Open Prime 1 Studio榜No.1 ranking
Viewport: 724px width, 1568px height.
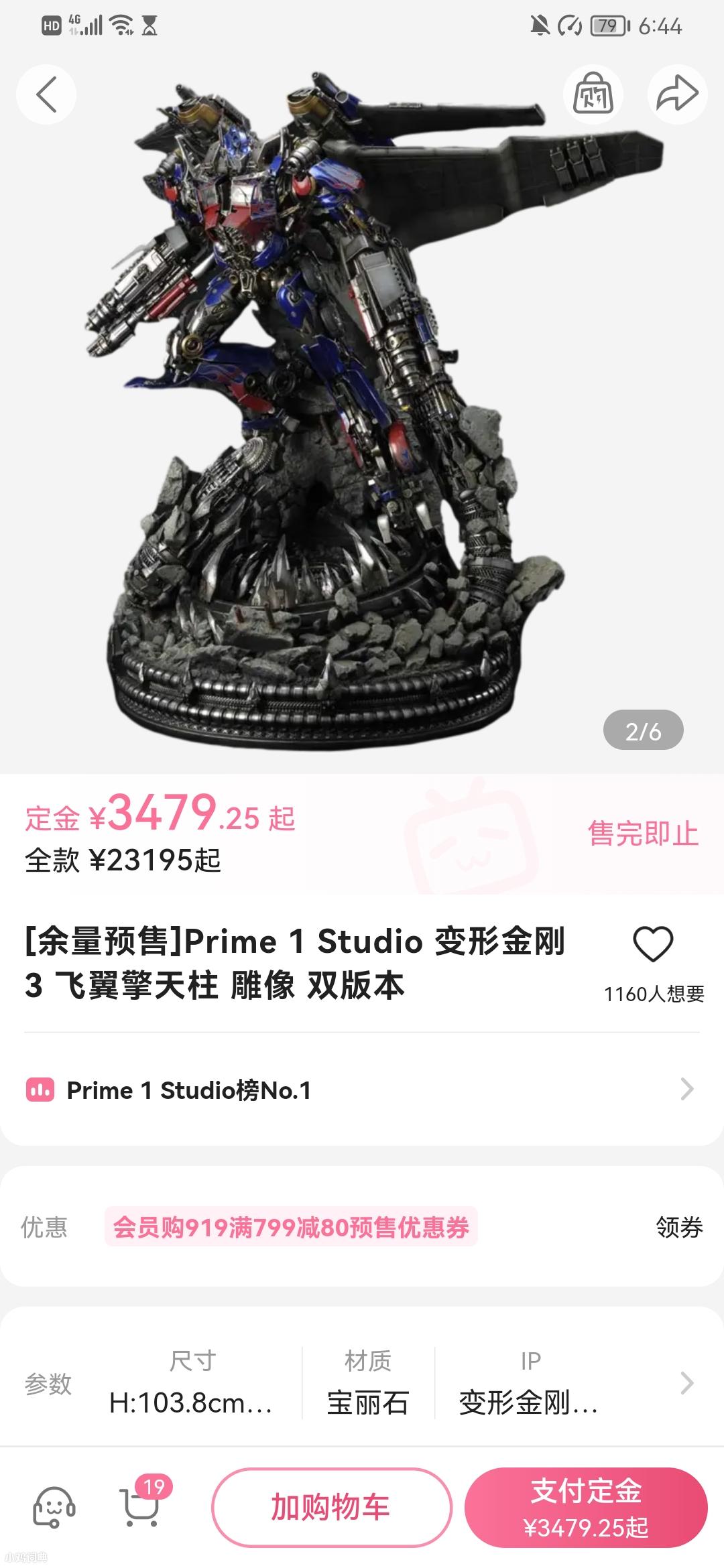362,1090
